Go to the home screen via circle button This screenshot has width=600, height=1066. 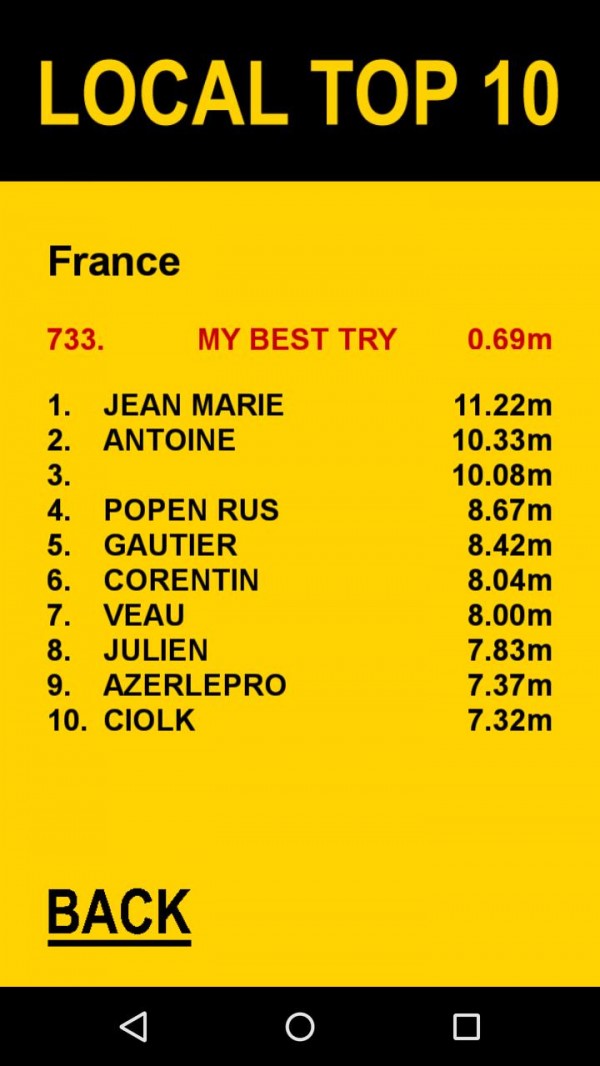(x=300, y=1027)
